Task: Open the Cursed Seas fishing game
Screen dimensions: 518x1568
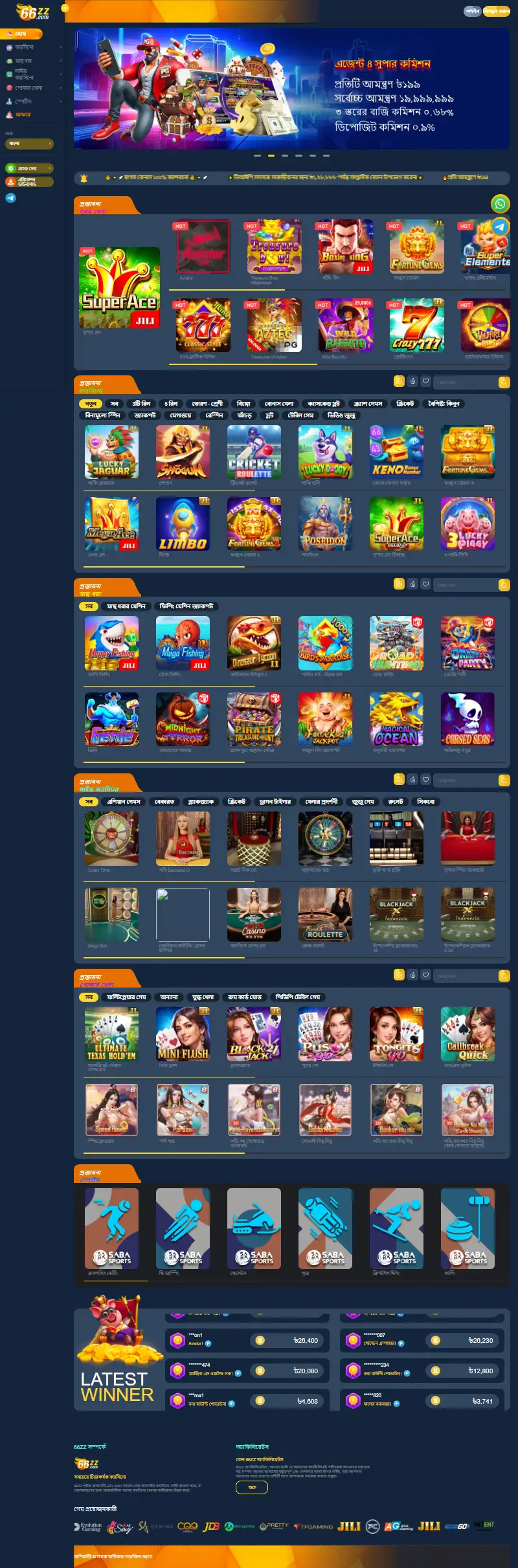Action: [x=467, y=719]
